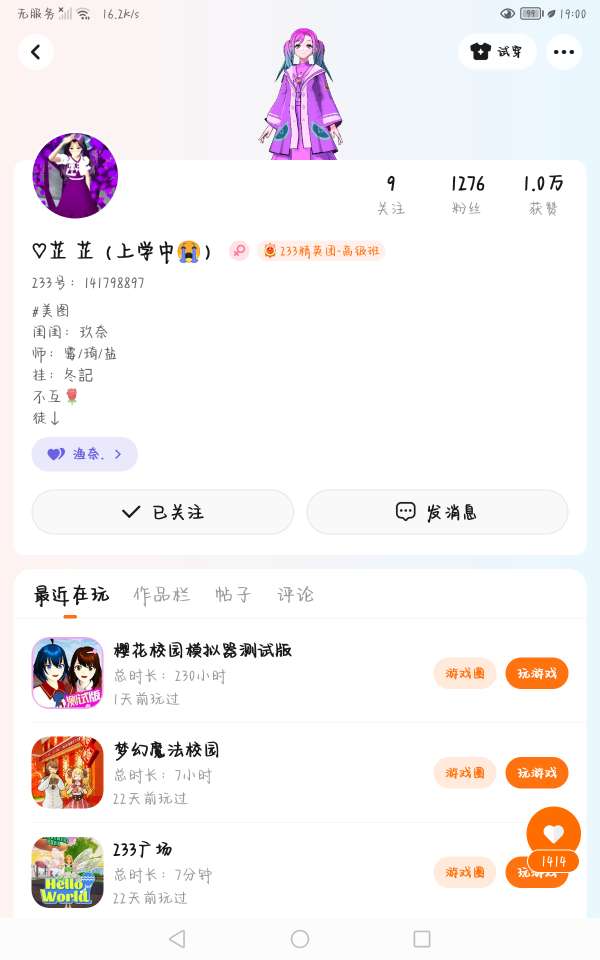View the 粉丝 followers list
The height and width of the screenshot is (960, 600).
467,195
